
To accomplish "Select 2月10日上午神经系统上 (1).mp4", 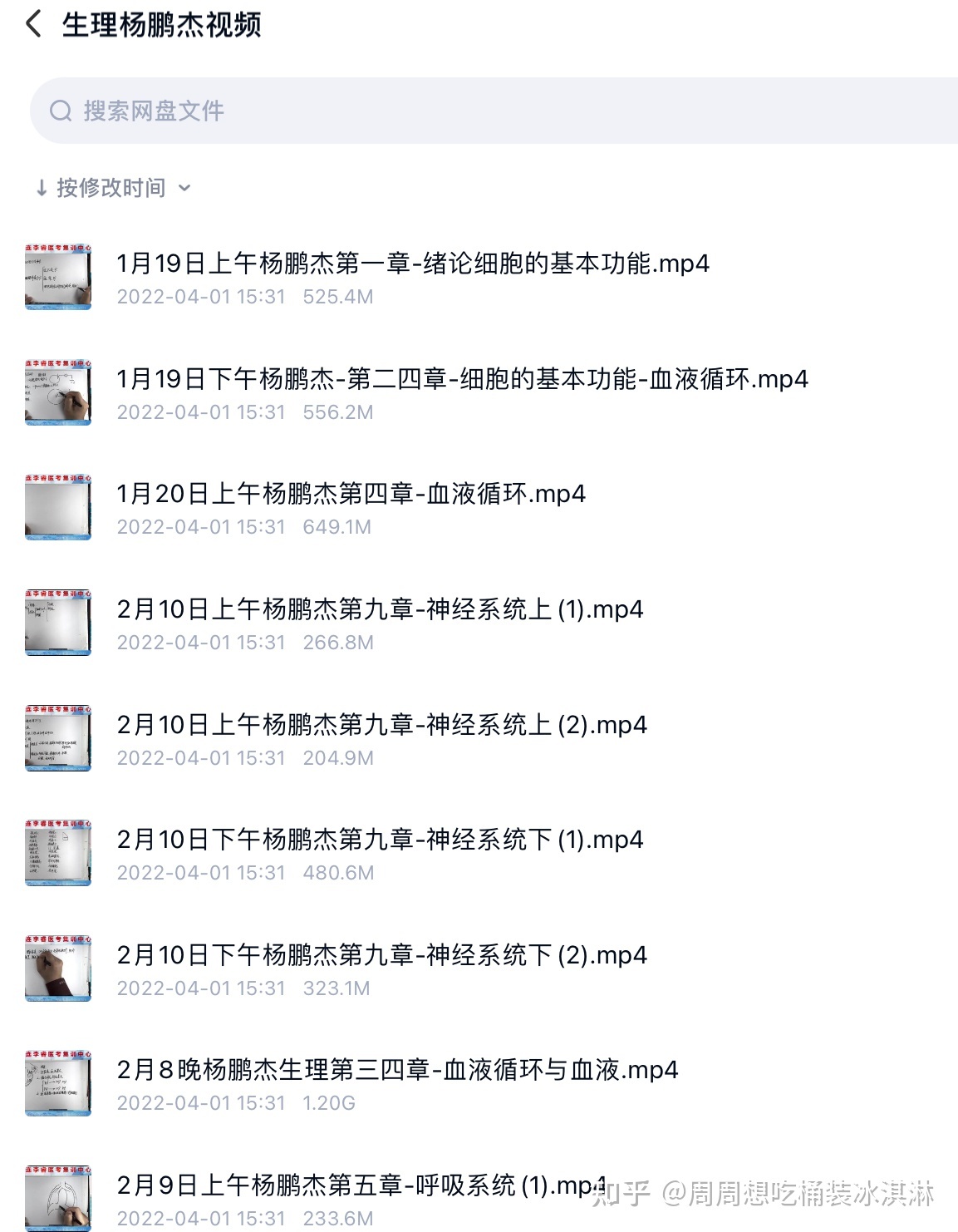I will [x=380, y=610].
